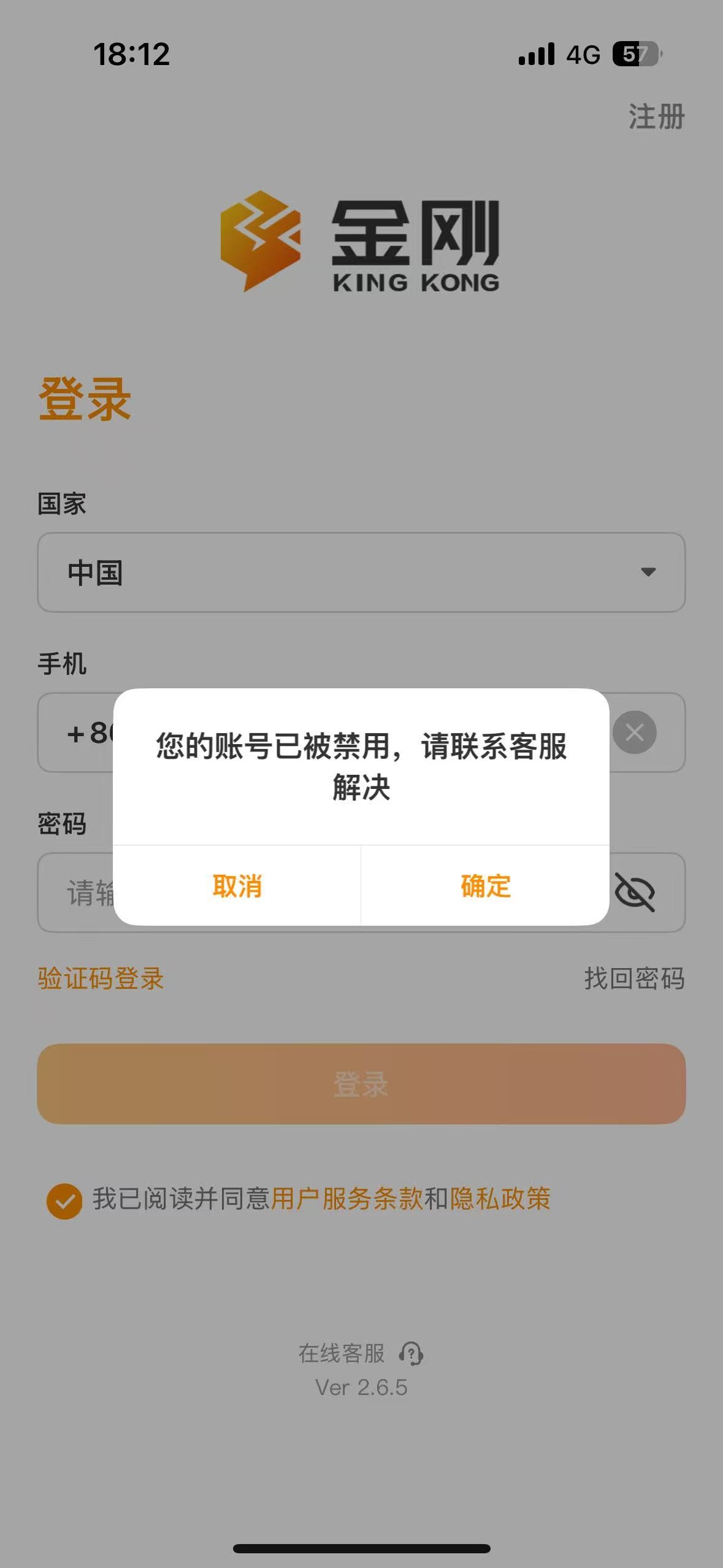Confirm the dialog with 确定
The image size is (723, 1568).
tap(485, 886)
